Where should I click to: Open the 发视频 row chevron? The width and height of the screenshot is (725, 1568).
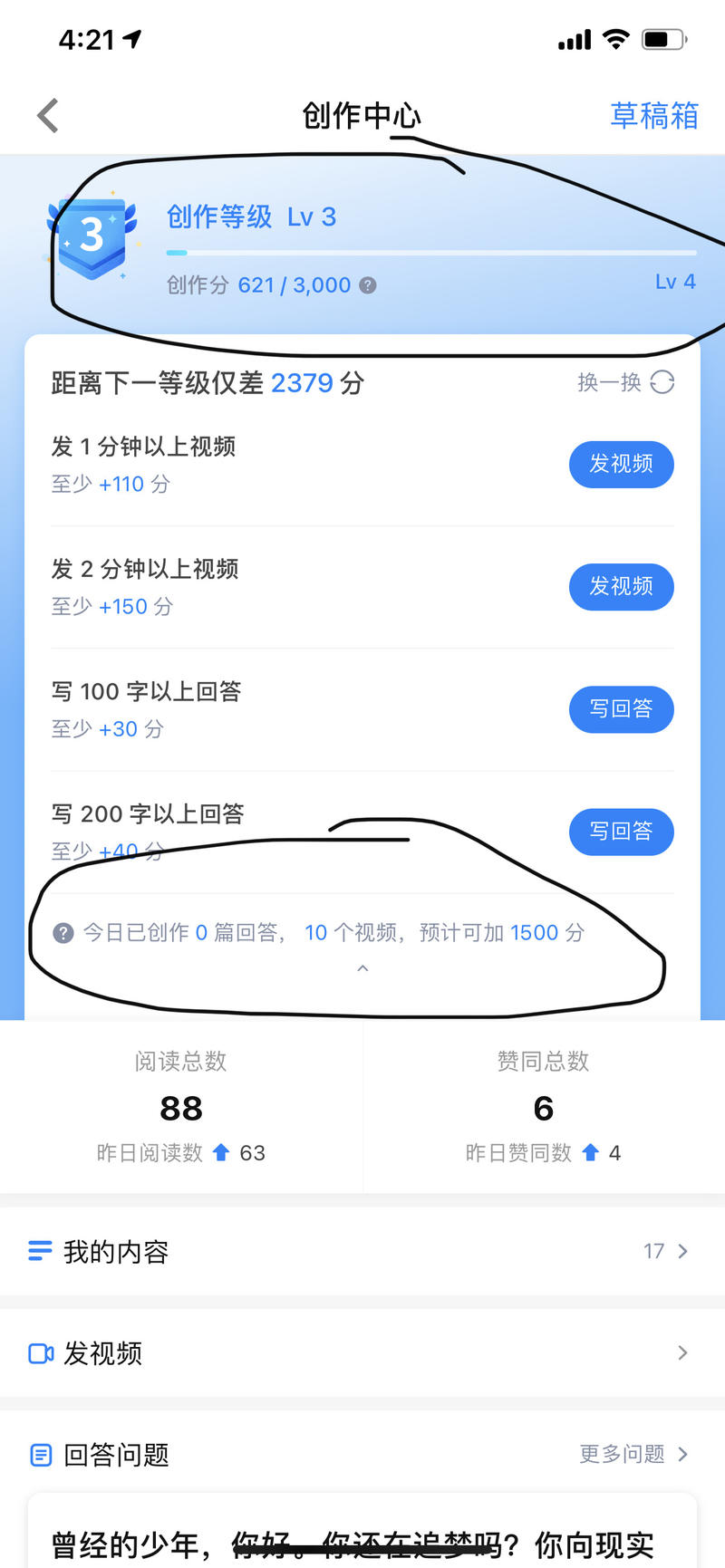pyautogui.click(x=682, y=1353)
